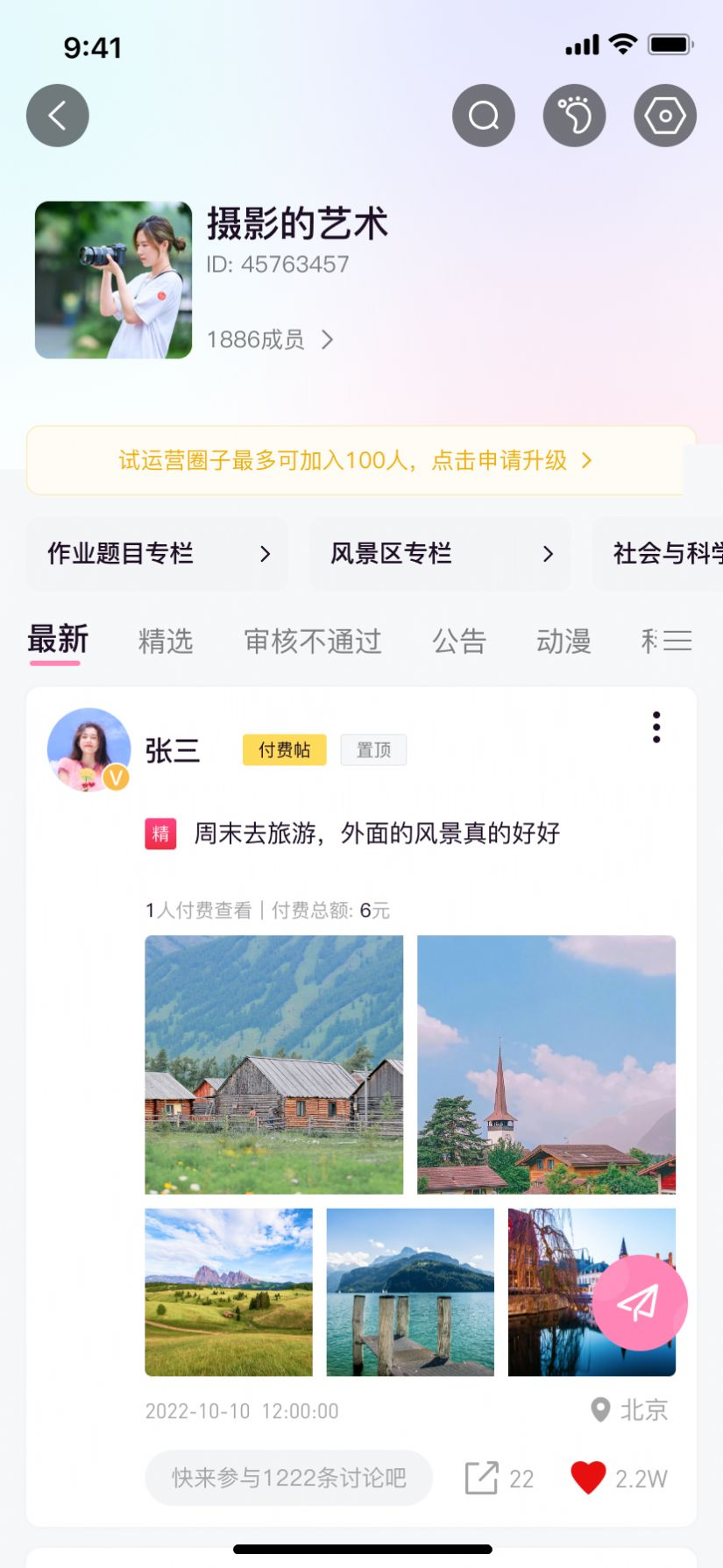Open the three-dot menu on 张三's post

click(x=656, y=726)
